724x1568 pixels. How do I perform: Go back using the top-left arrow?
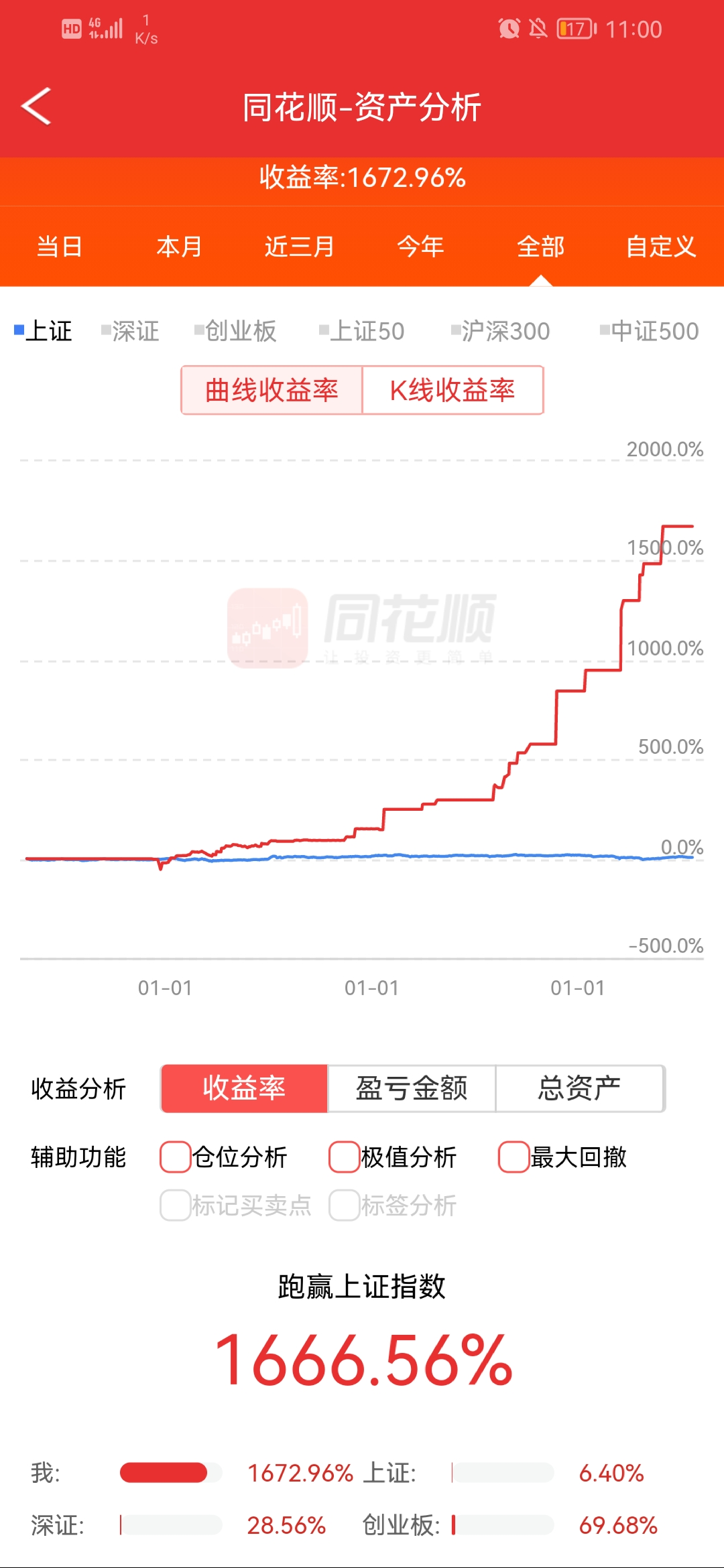(x=37, y=107)
